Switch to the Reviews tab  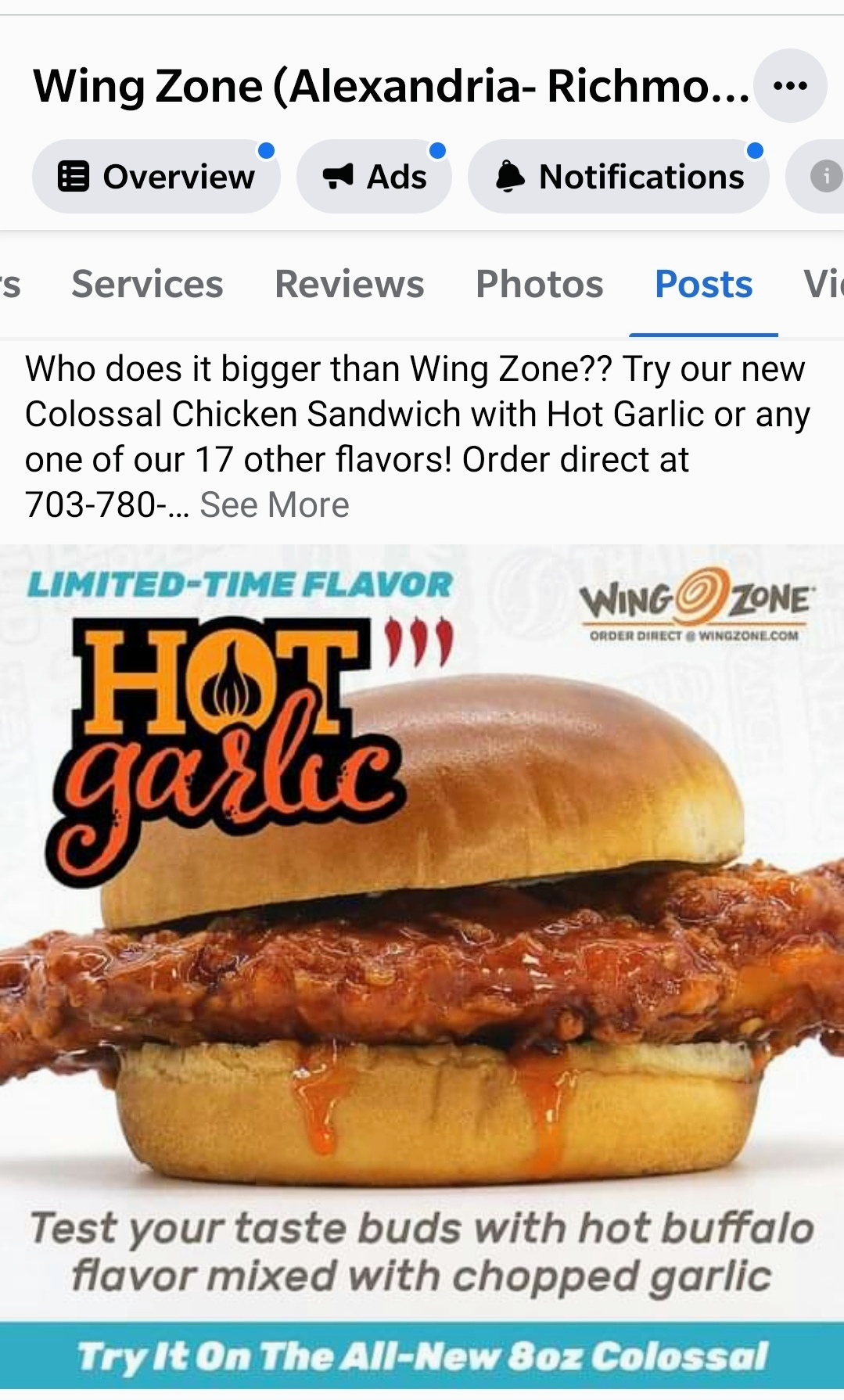349,284
